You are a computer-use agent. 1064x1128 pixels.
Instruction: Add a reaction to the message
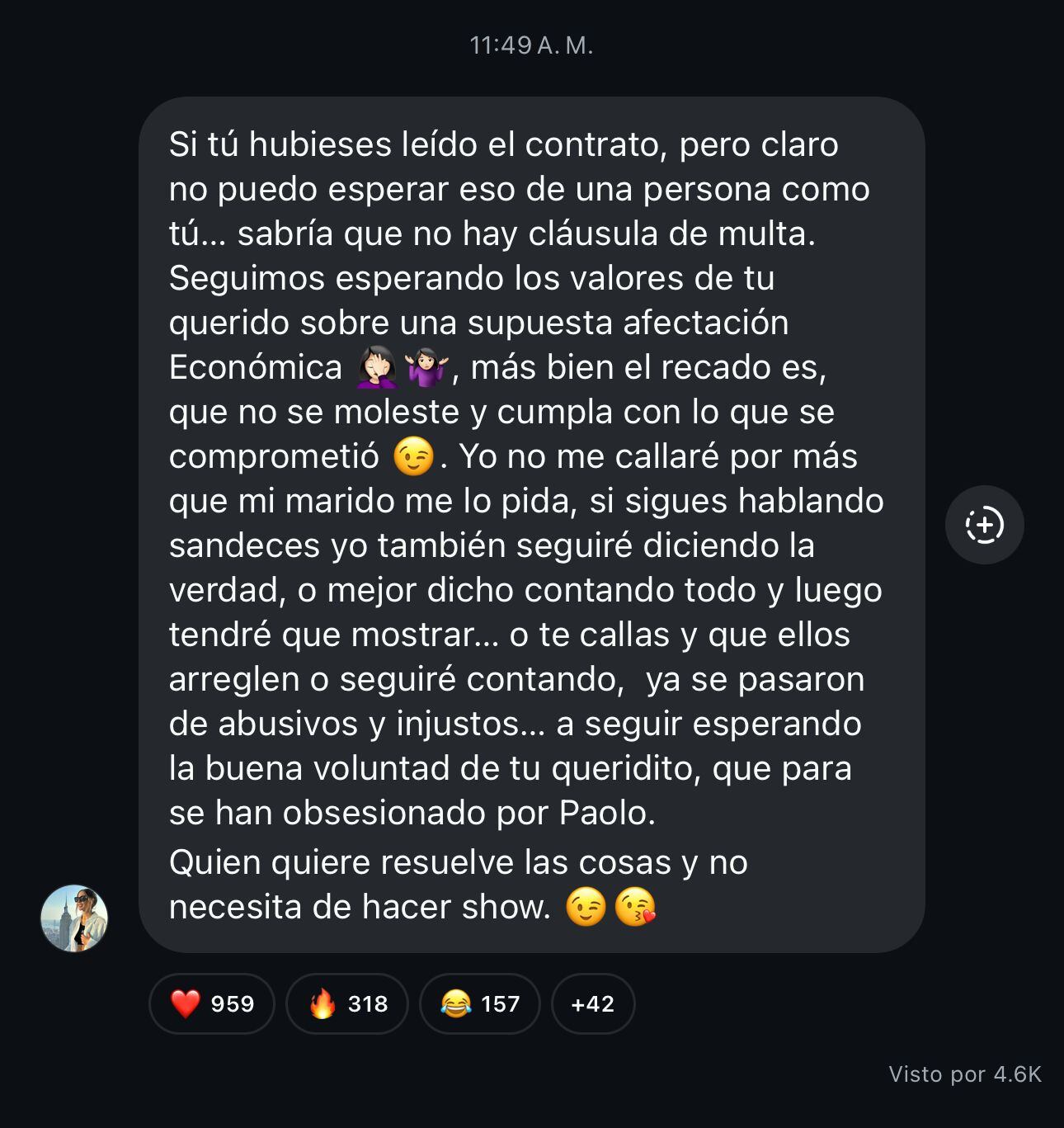(x=984, y=526)
